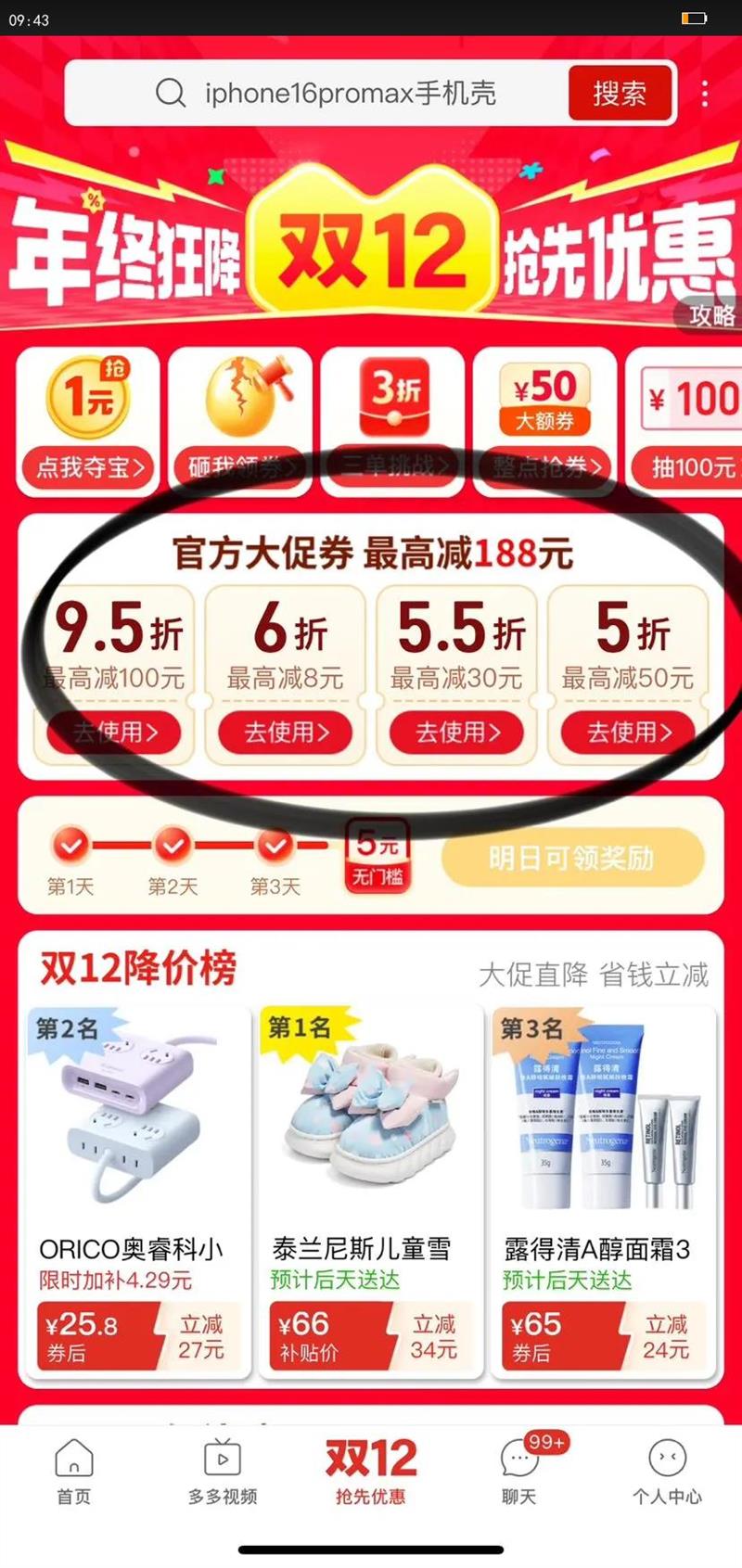742x1568 pixels.
Task: Open the 点我夺宝 1元 tile
Action: coord(88,422)
